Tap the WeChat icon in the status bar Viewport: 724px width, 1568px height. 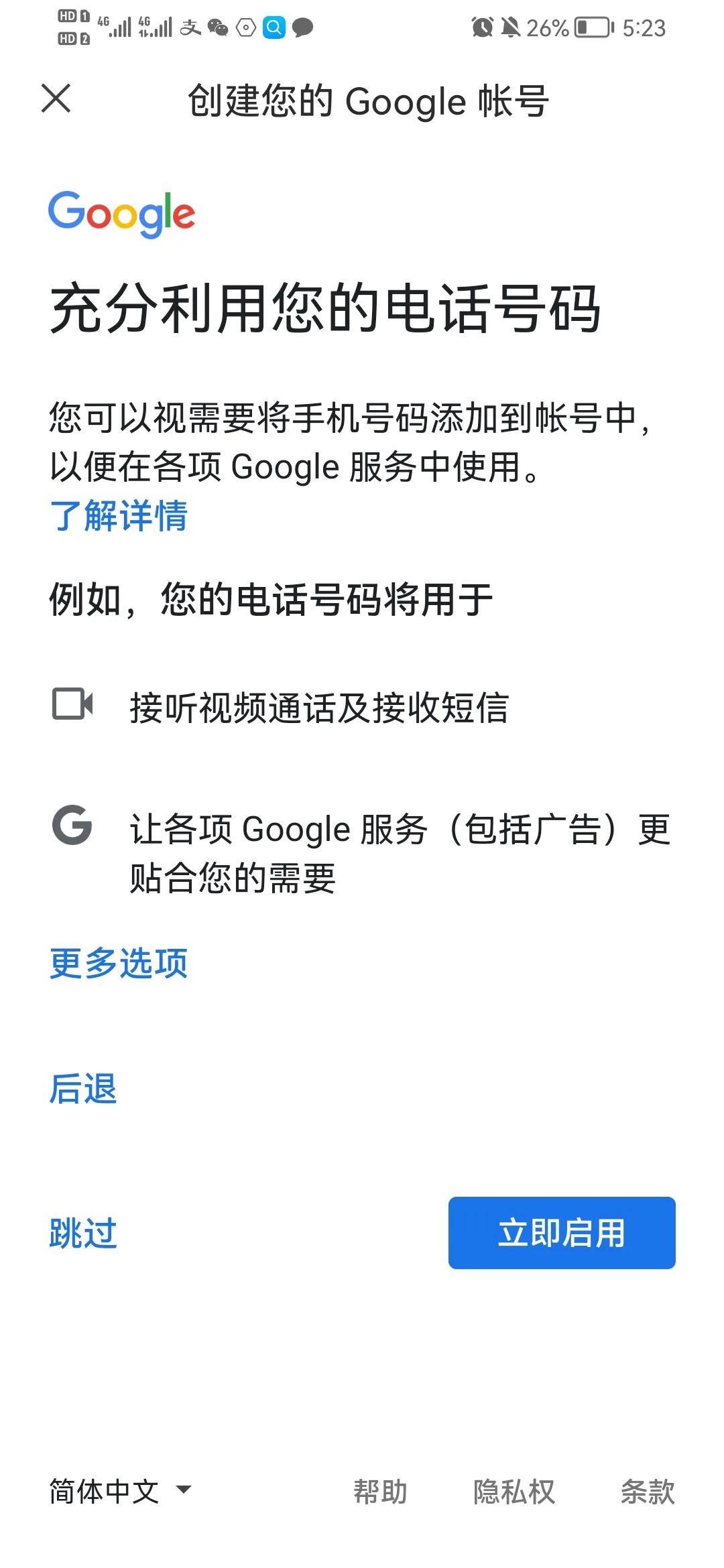pos(217,27)
